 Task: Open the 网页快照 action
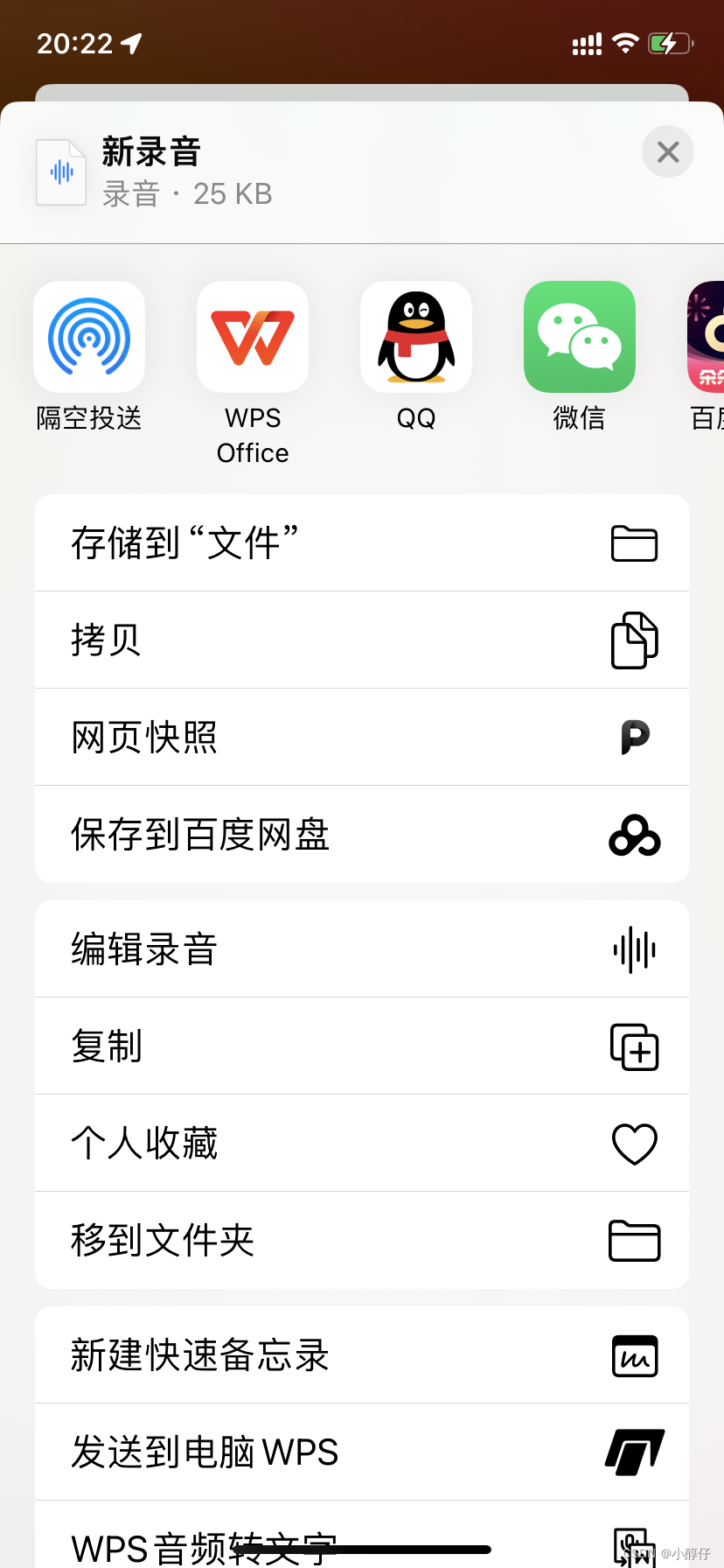click(362, 738)
